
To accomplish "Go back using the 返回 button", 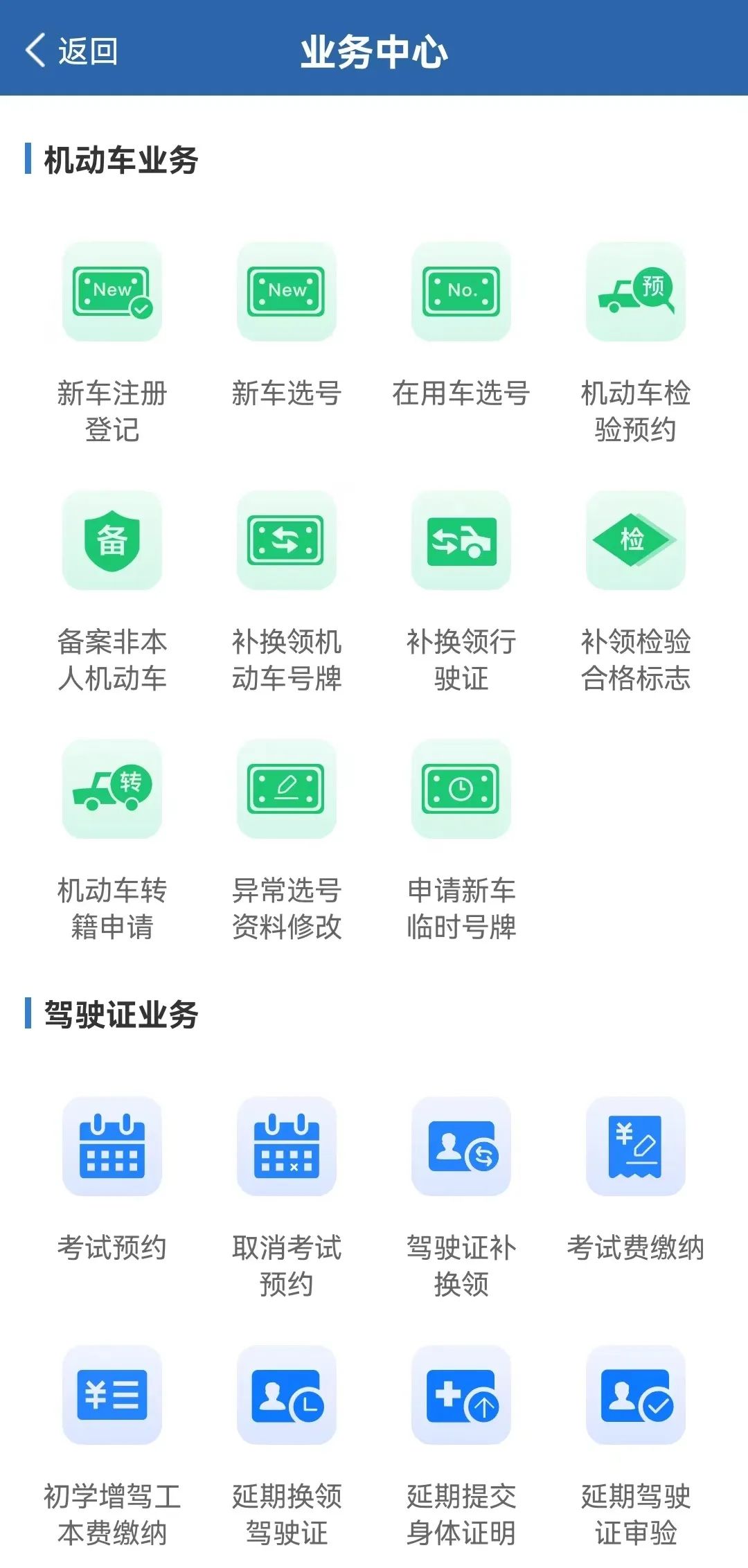I will pyautogui.click(x=71, y=51).
